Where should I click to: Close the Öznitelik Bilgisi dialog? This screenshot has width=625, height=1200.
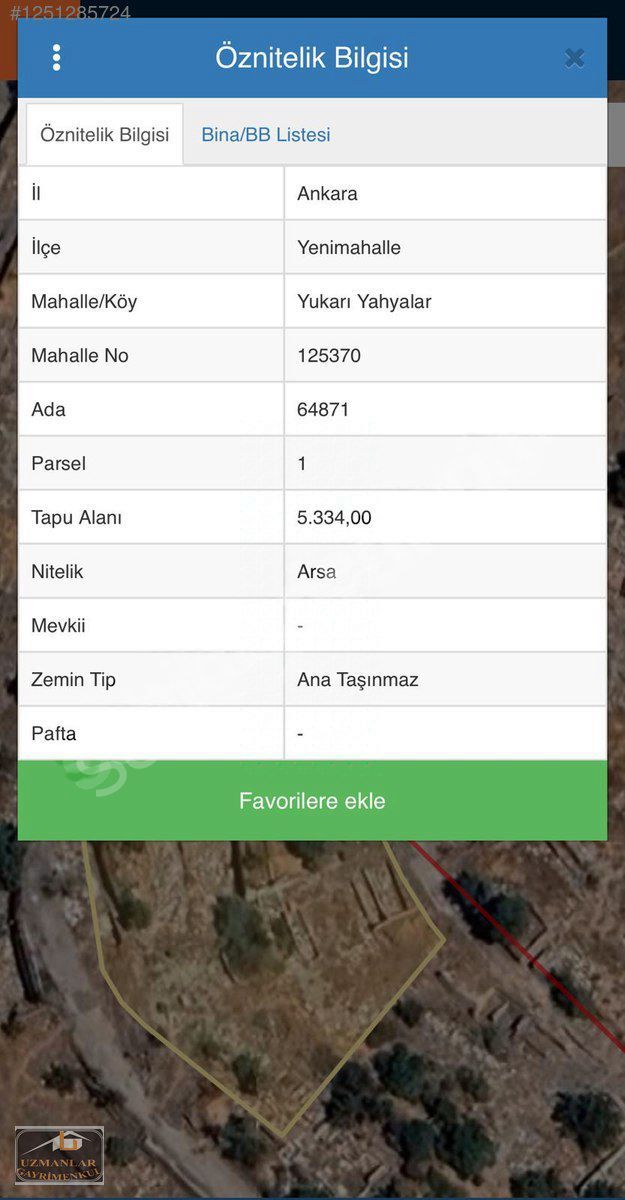(574, 58)
